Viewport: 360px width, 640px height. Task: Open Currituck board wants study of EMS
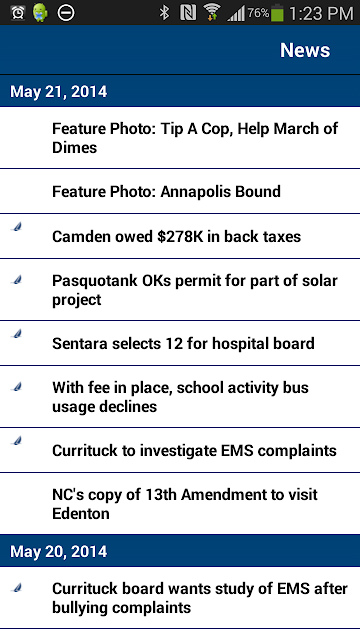[x=180, y=598]
